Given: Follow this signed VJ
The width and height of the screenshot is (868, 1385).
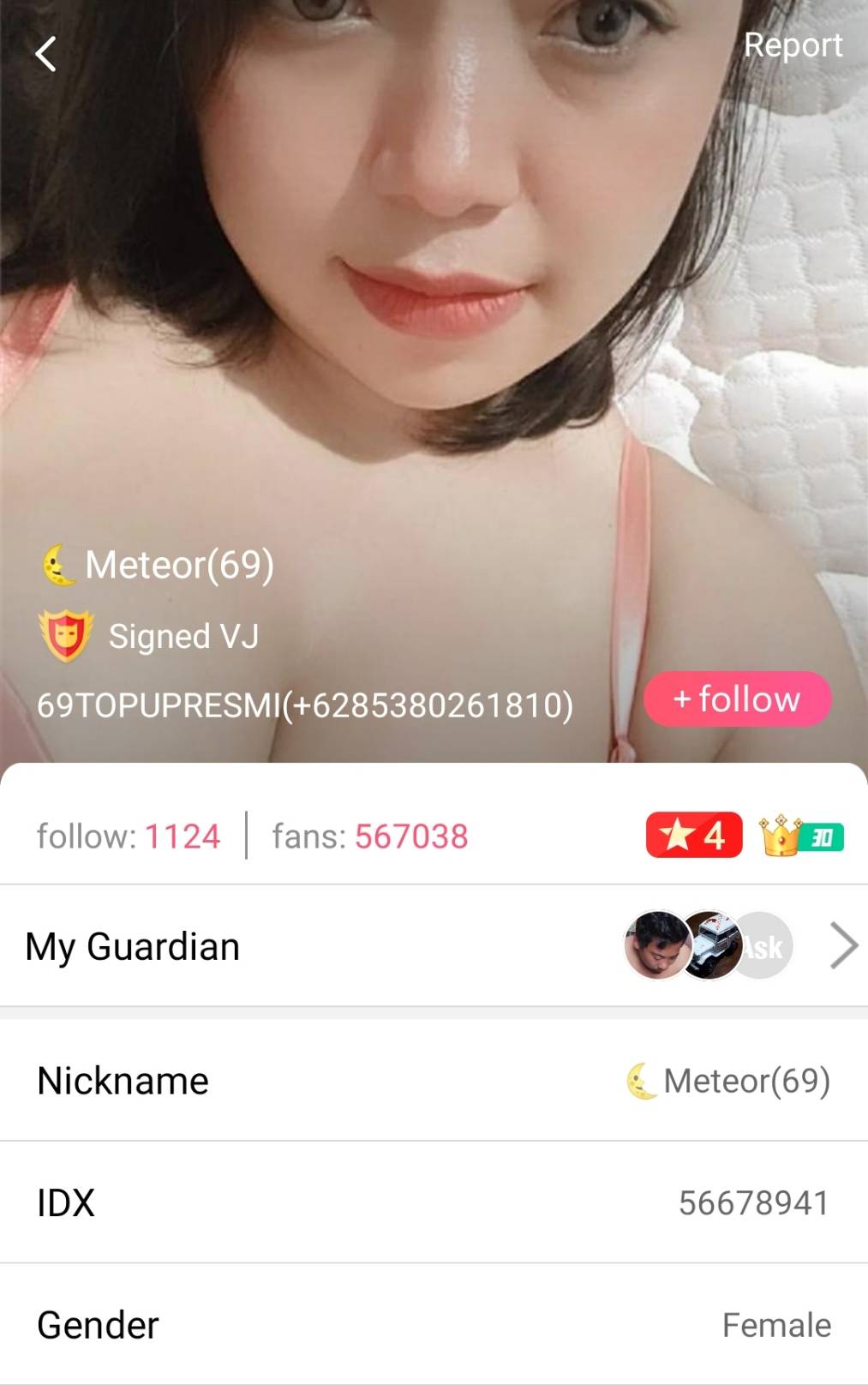Looking at the screenshot, I should tap(737, 699).
